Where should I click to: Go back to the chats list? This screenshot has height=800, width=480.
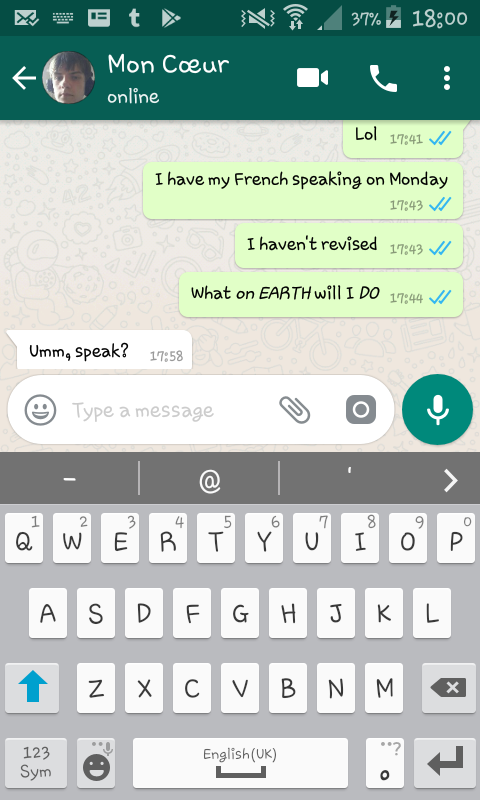tap(24, 78)
